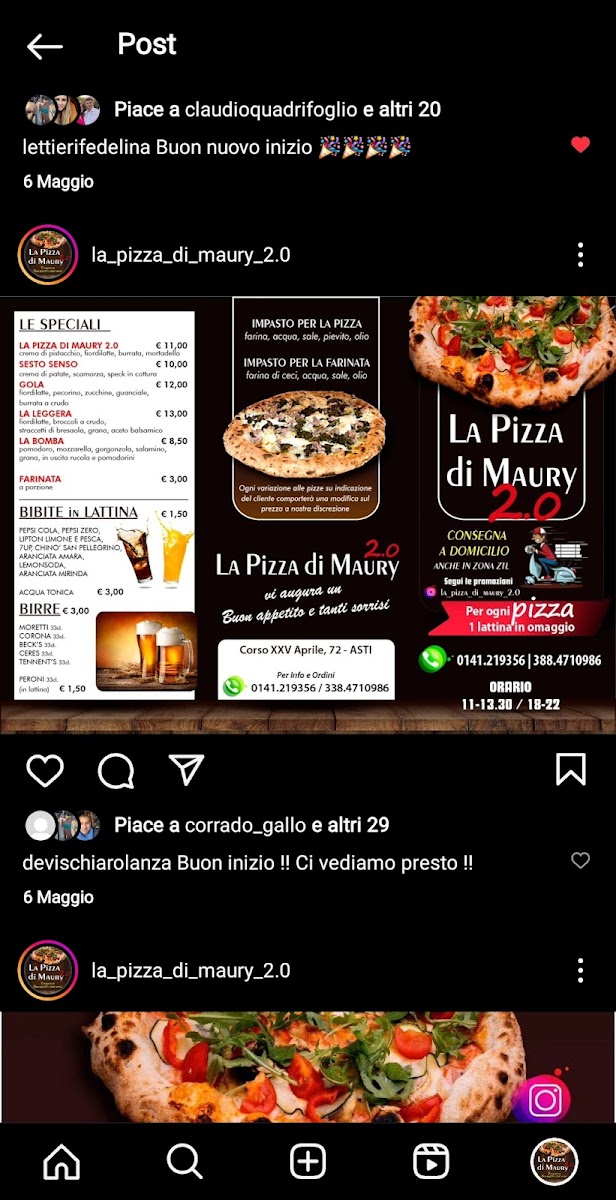Go back using the arrow beside Post
The width and height of the screenshot is (616, 1200).
45,45
